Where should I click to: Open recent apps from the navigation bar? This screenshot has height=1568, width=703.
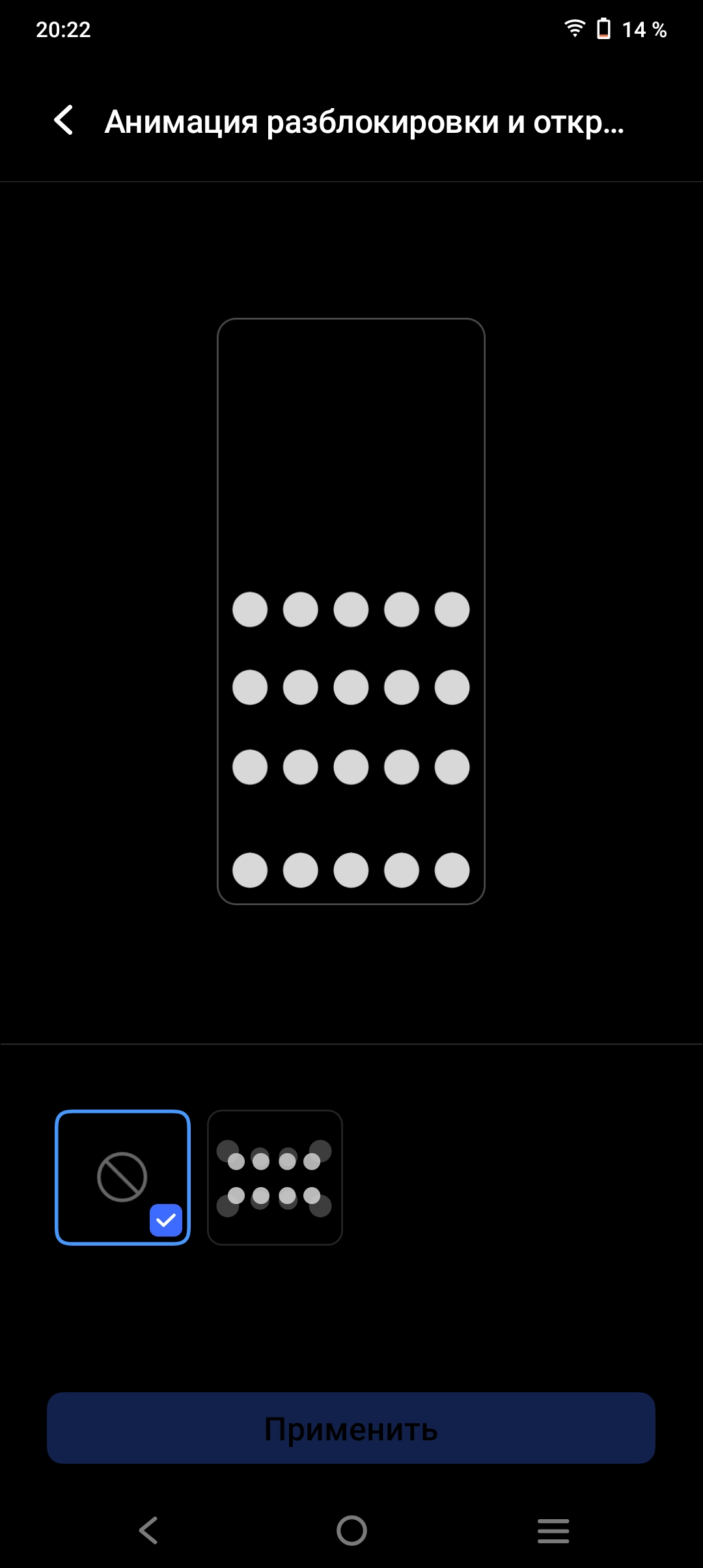553,1530
